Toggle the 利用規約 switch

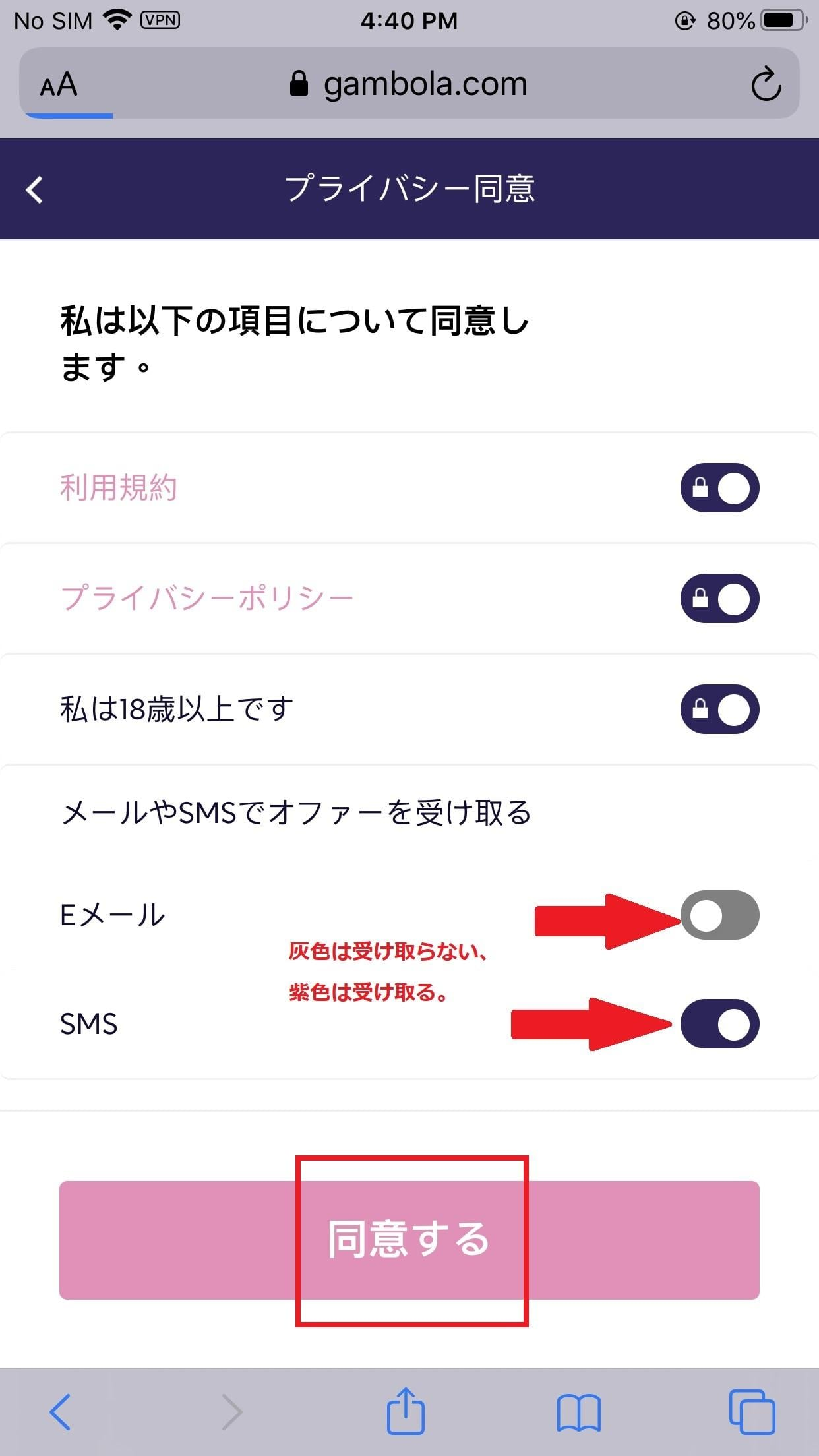[719, 488]
